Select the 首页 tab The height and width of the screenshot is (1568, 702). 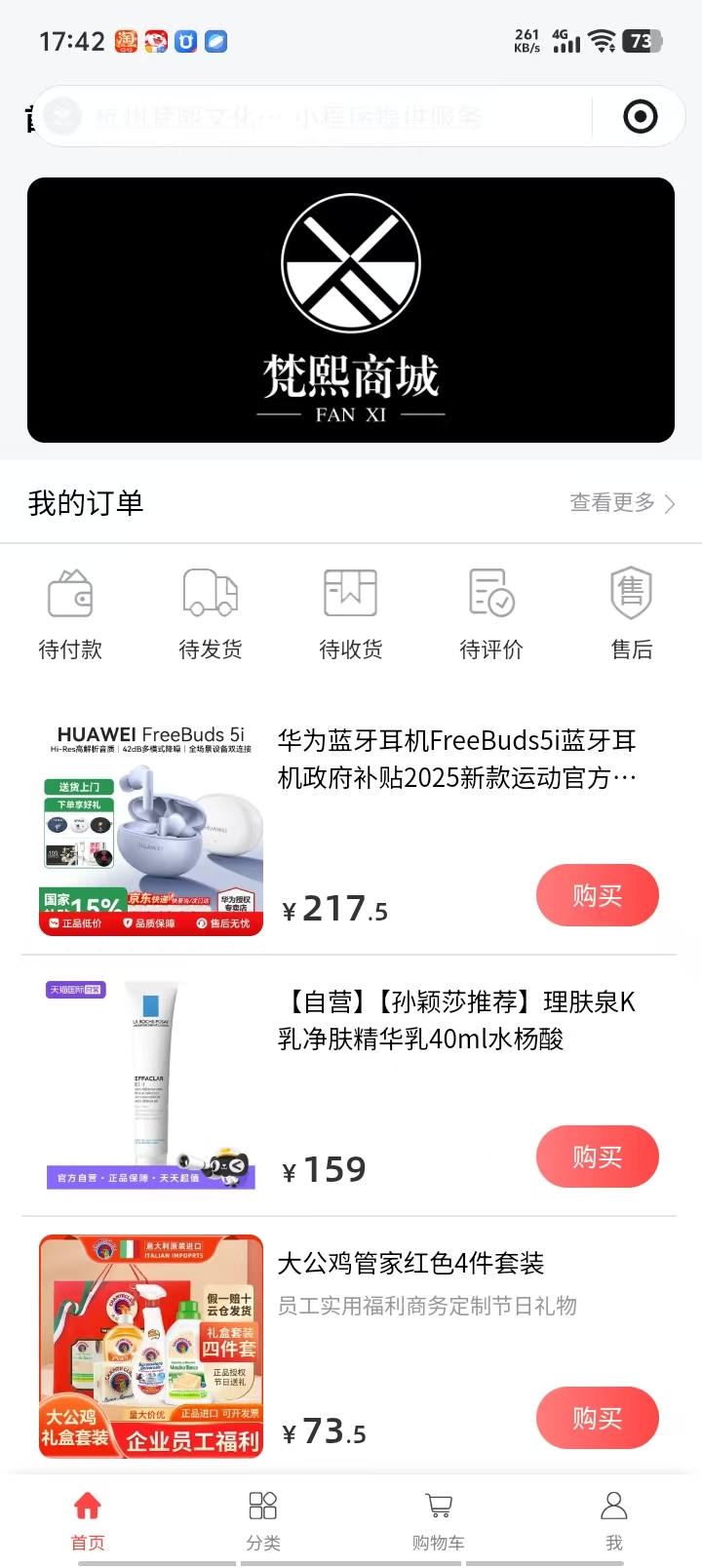click(x=88, y=1519)
